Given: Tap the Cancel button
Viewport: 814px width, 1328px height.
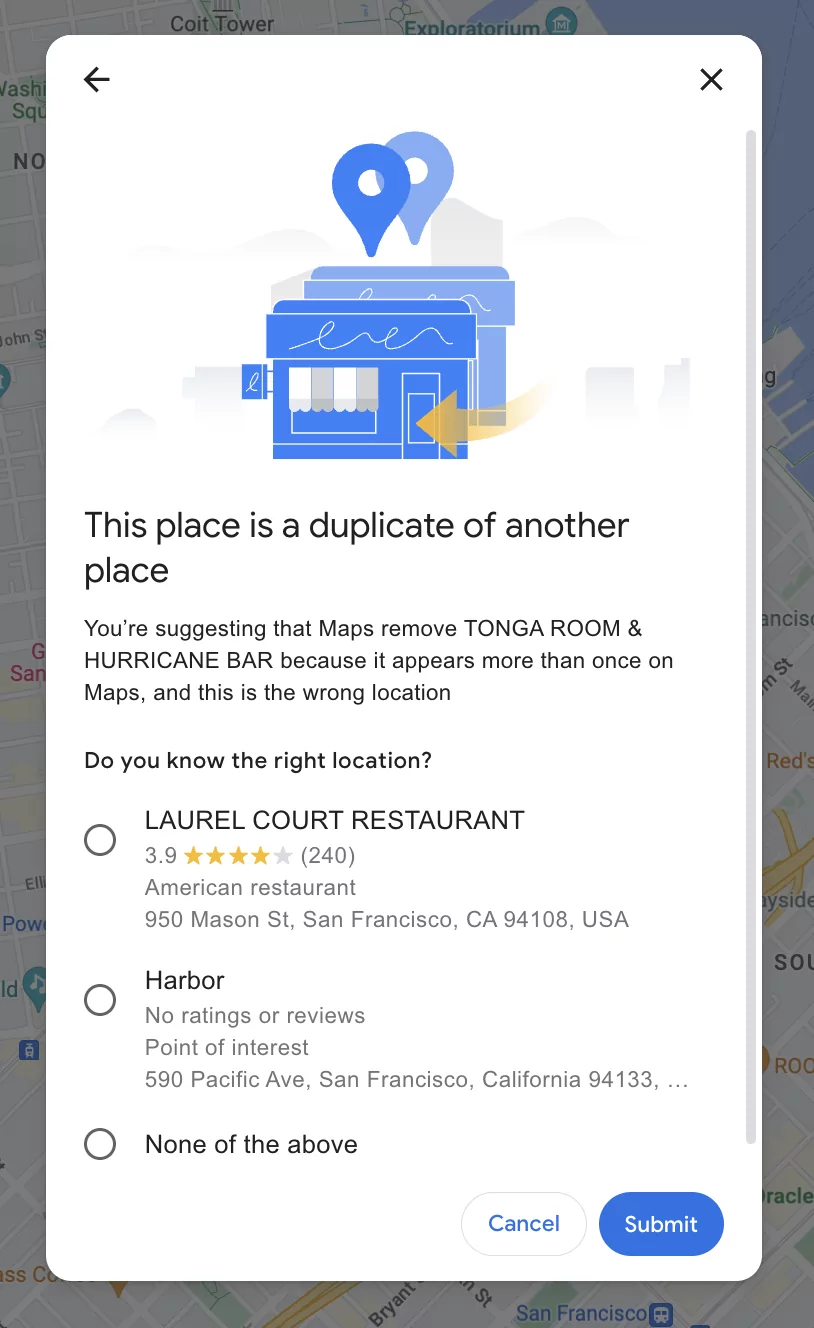Looking at the screenshot, I should coord(523,1224).
